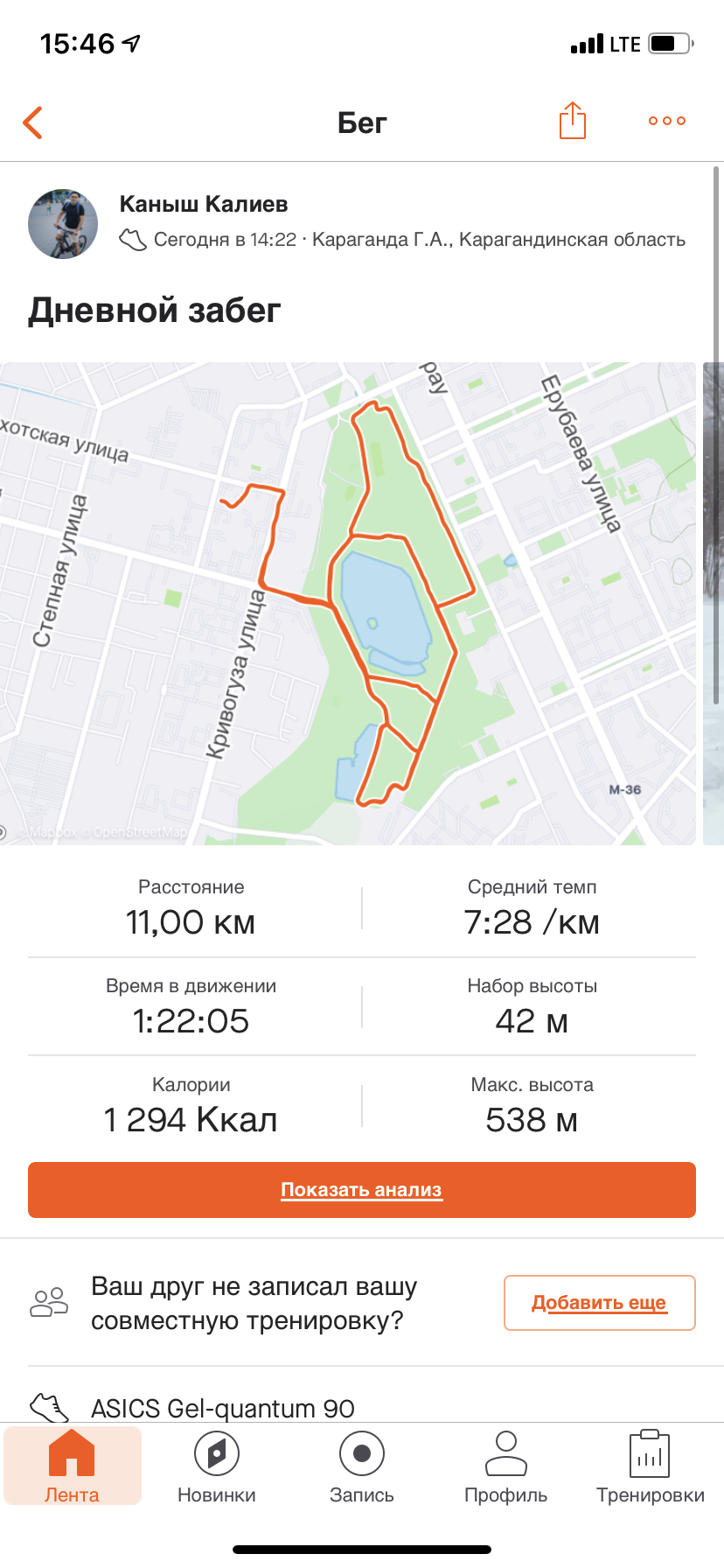Tap the Показать анализ button
724x1568 pixels.
point(362,1190)
